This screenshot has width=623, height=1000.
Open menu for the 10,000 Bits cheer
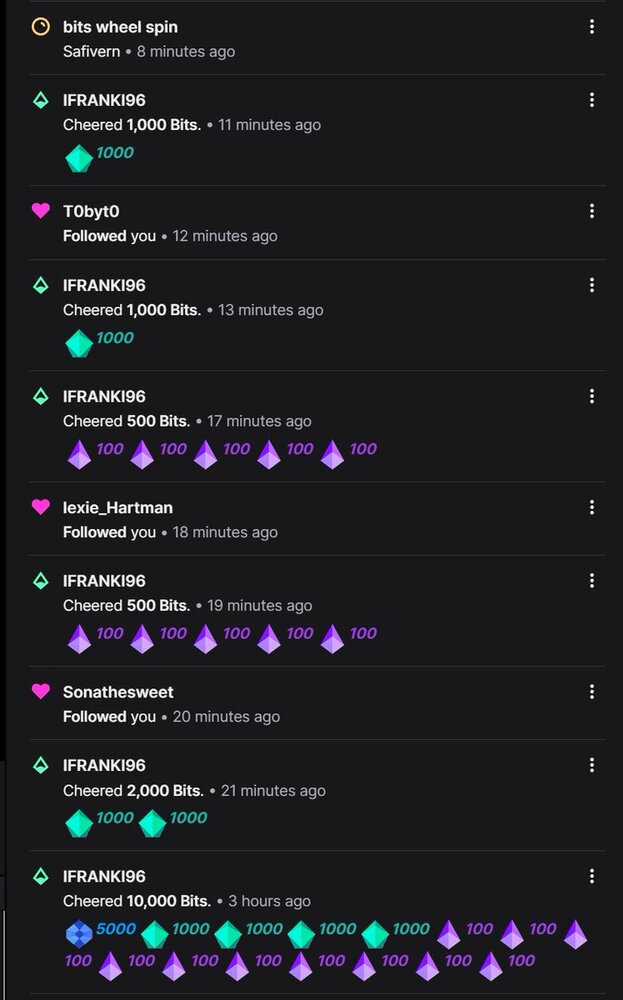(592, 877)
